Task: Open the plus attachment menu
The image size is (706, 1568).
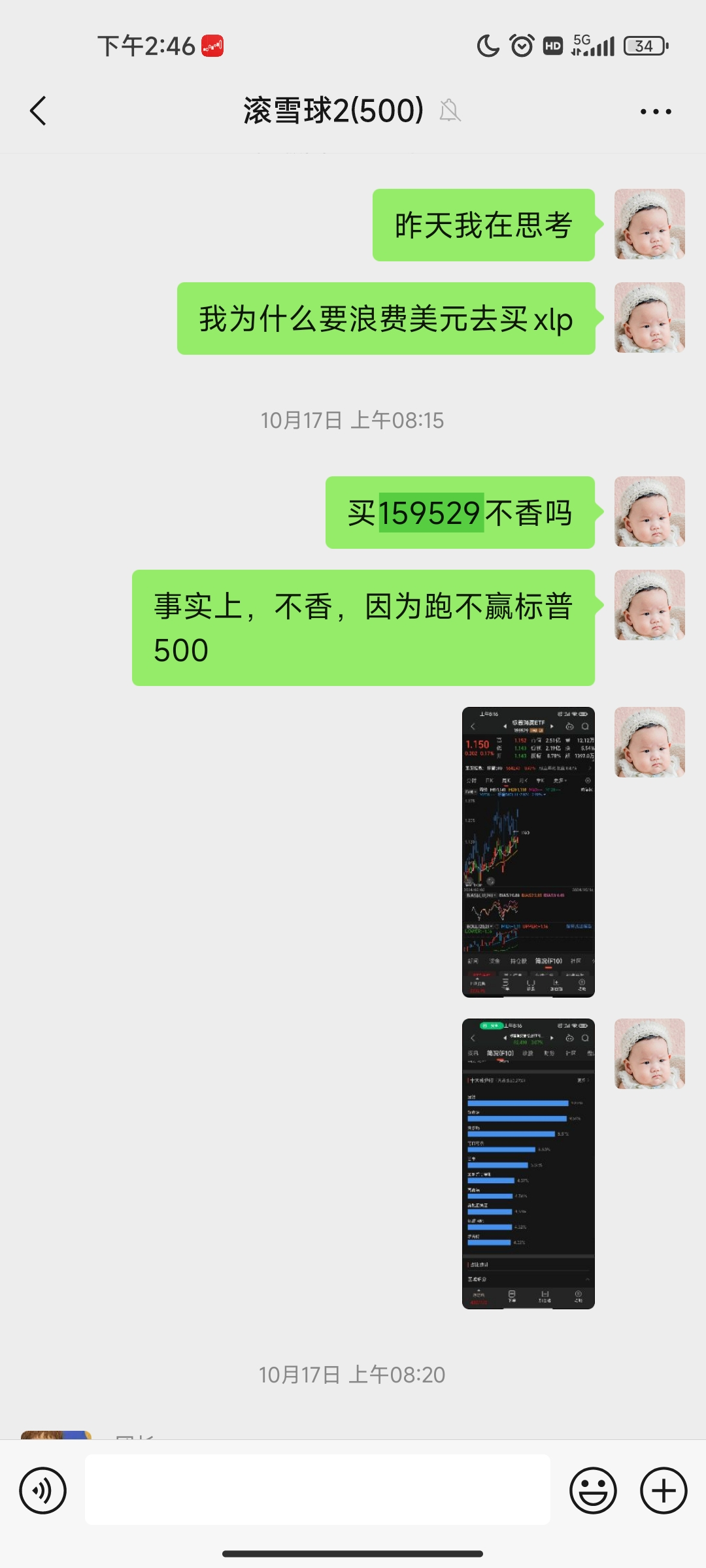Action: [x=664, y=1490]
